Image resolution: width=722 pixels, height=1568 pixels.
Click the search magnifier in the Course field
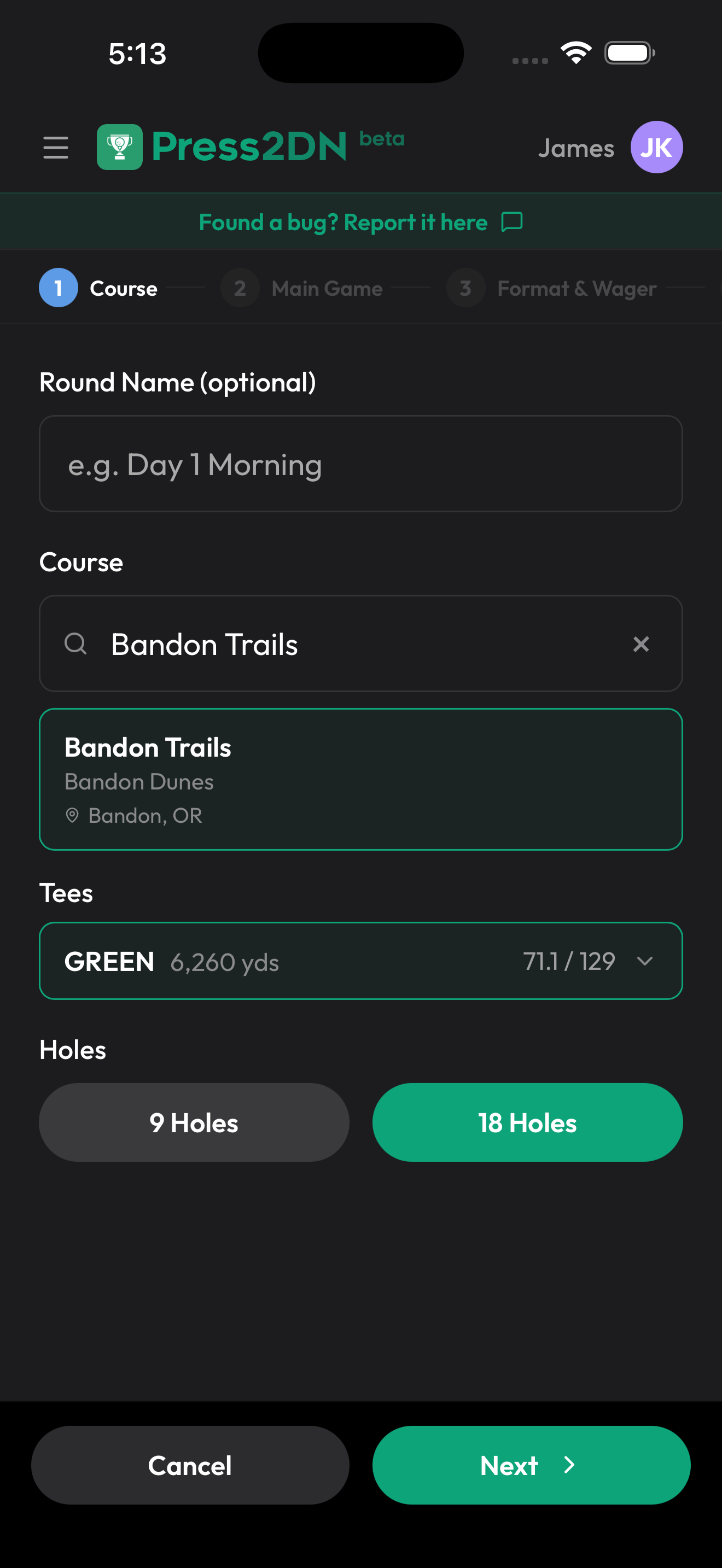point(75,643)
